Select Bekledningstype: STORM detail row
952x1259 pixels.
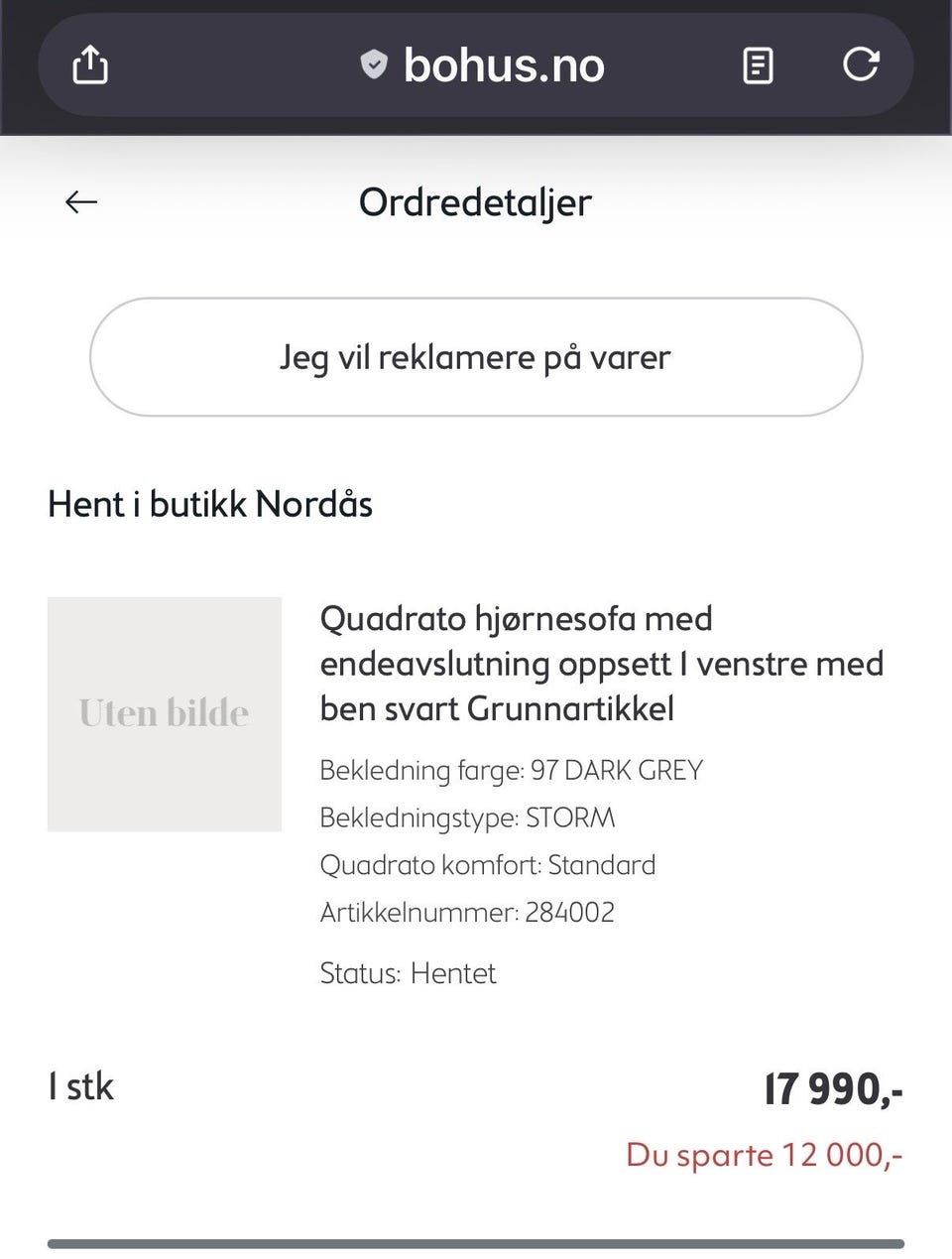[x=467, y=817]
